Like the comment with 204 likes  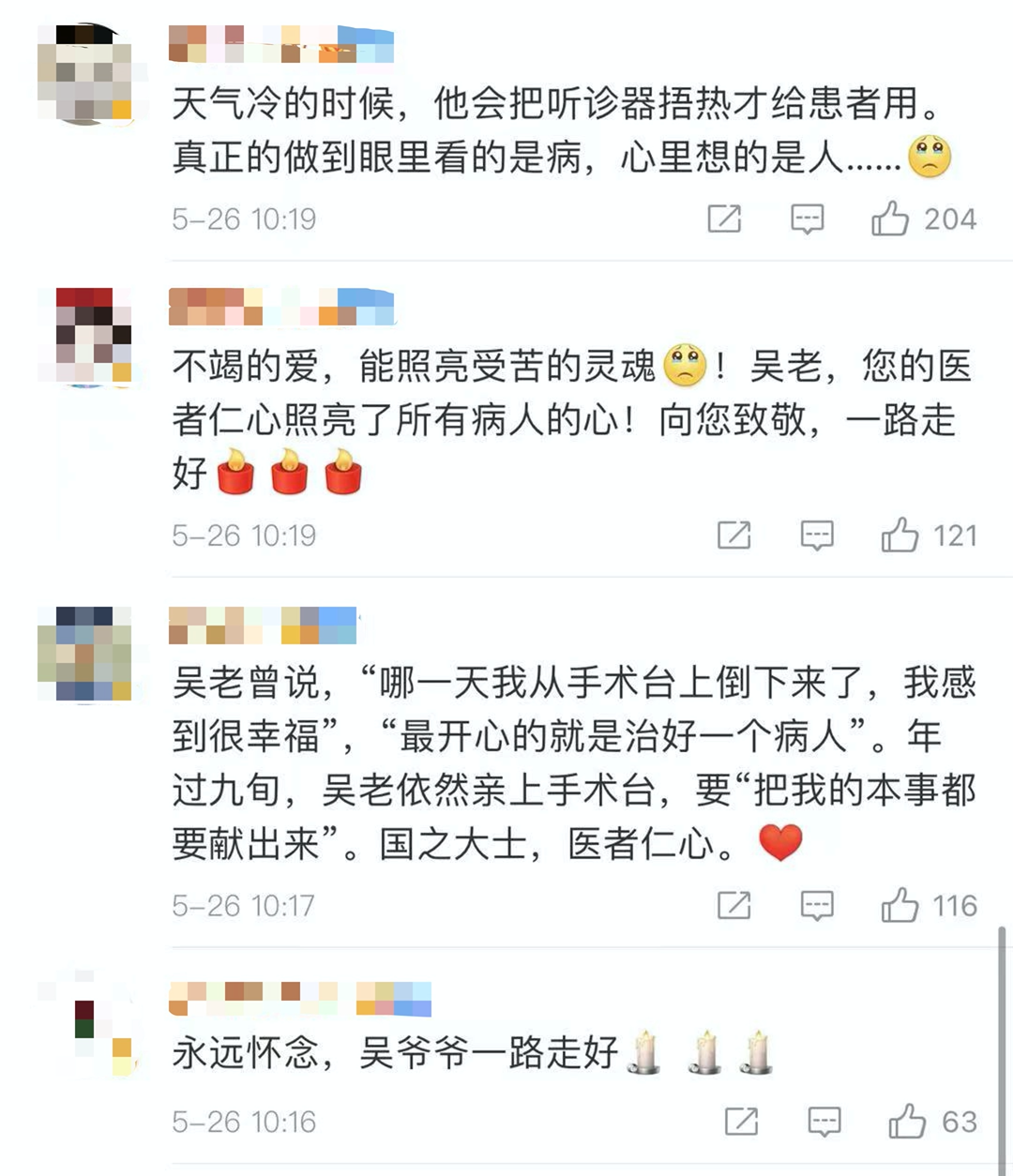890,219
